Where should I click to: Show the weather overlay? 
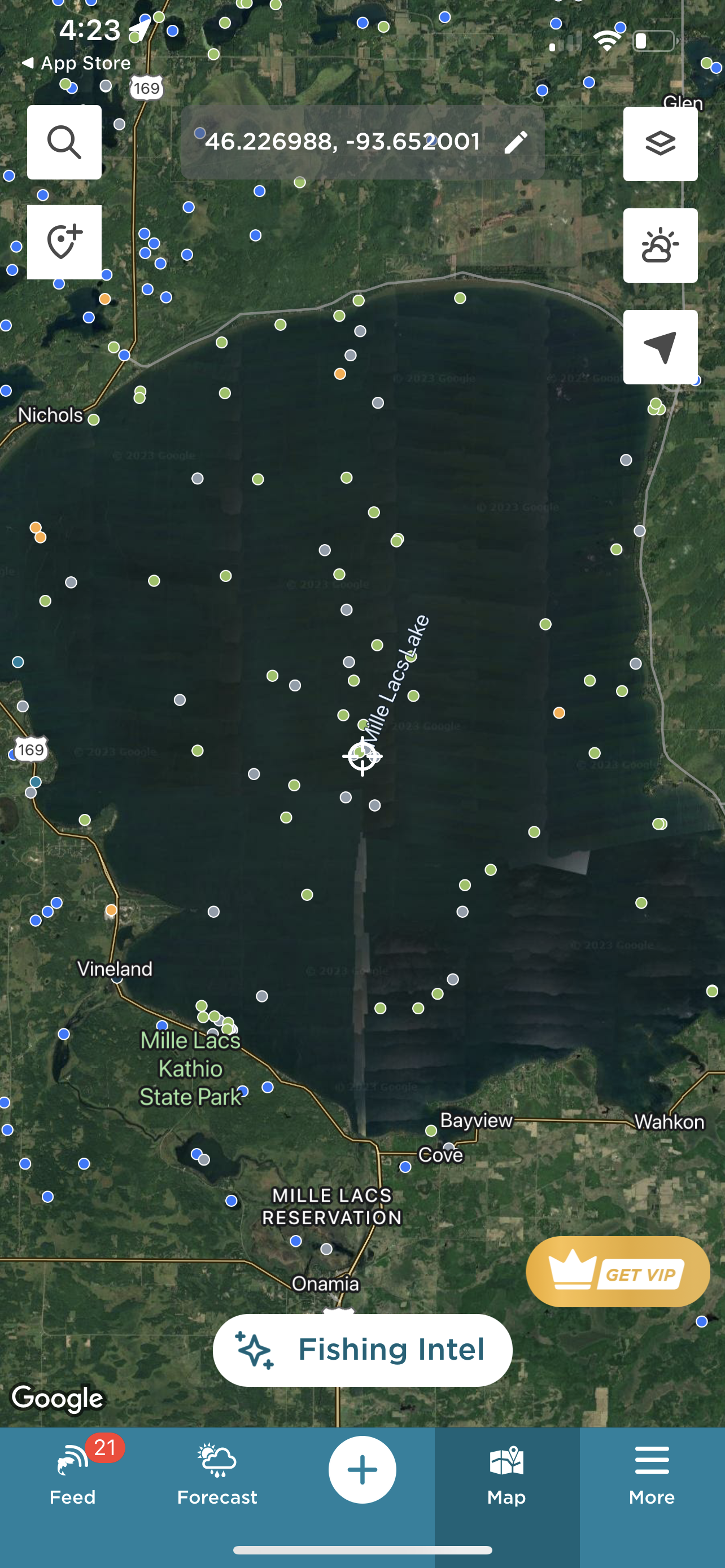[661, 246]
